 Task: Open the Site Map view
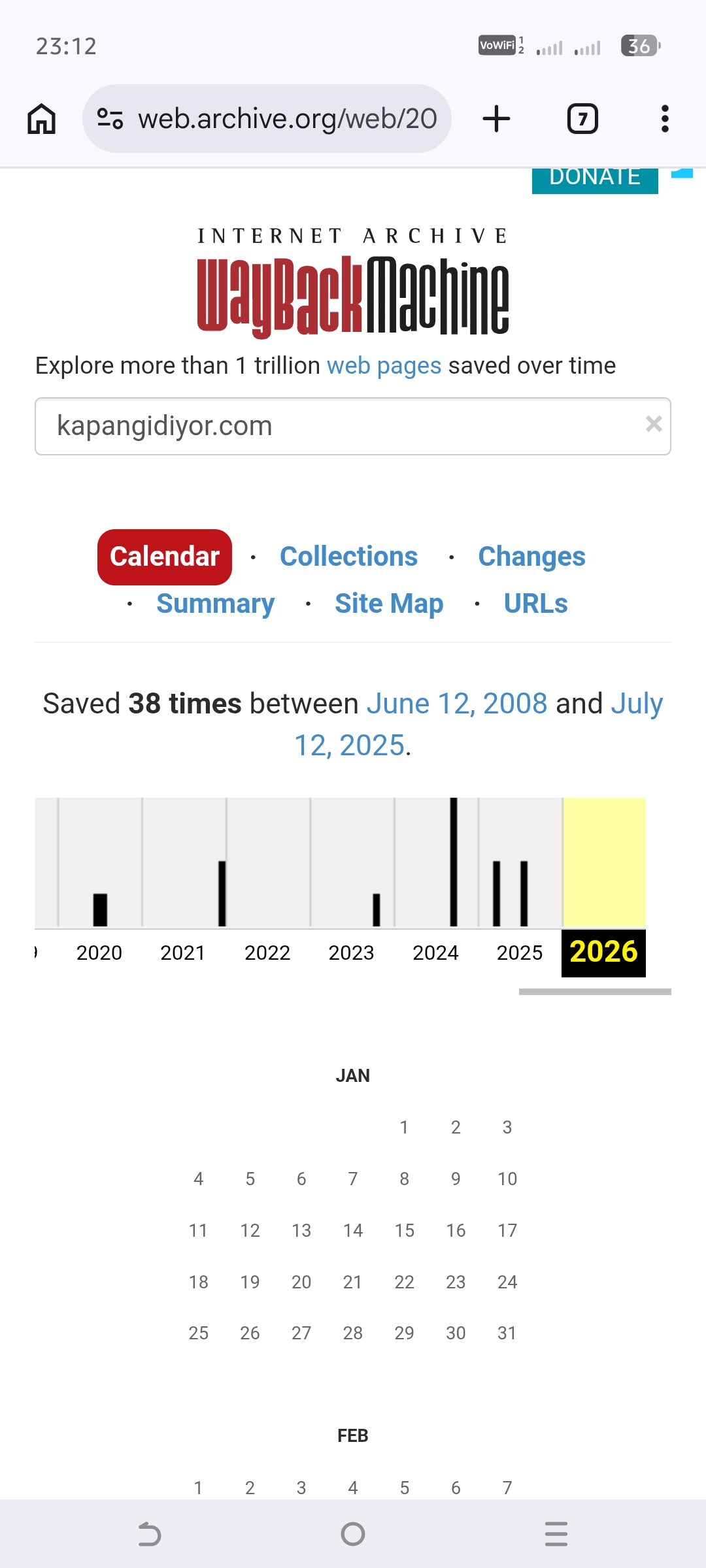[x=389, y=604]
